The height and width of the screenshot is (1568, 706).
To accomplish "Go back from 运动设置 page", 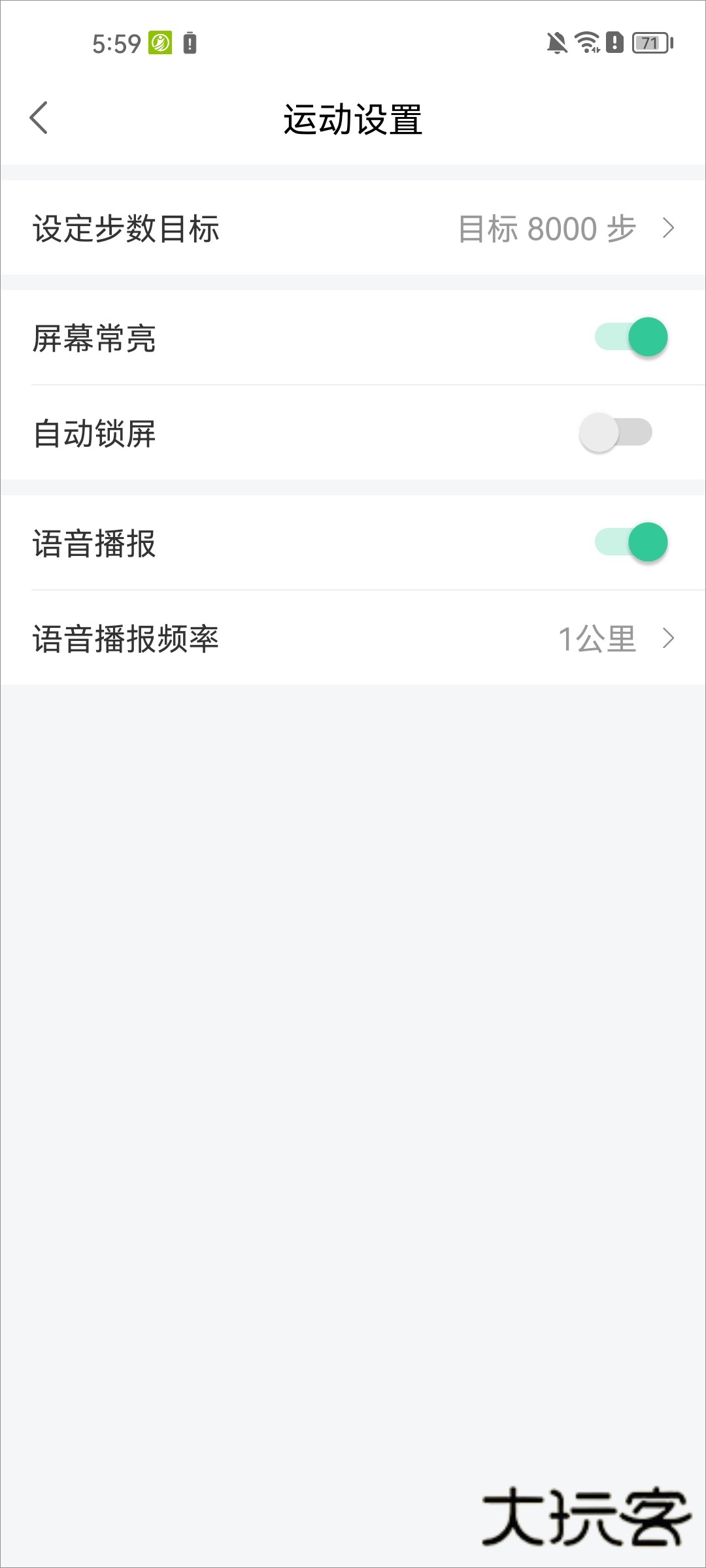I will click(39, 118).
